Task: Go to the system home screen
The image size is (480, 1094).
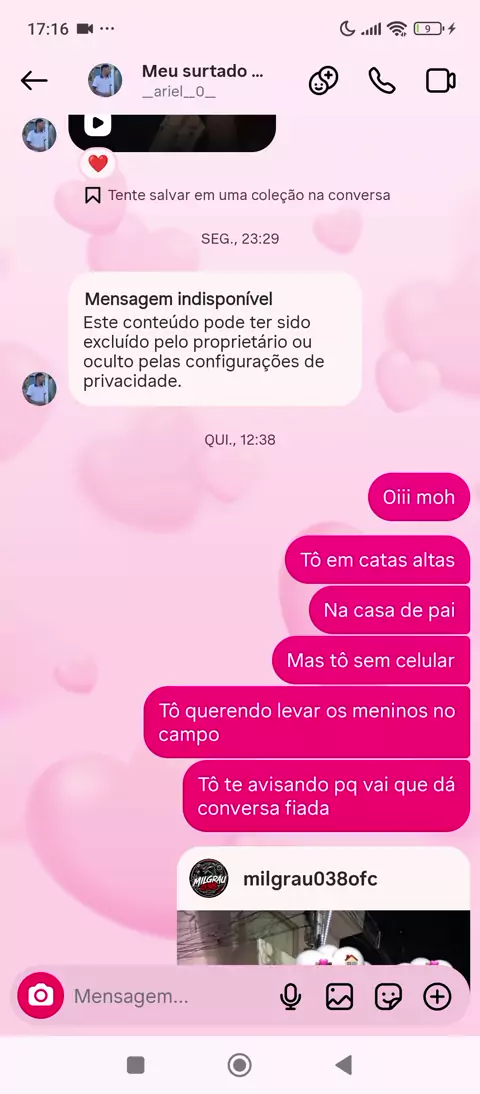Action: click(x=240, y=1065)
